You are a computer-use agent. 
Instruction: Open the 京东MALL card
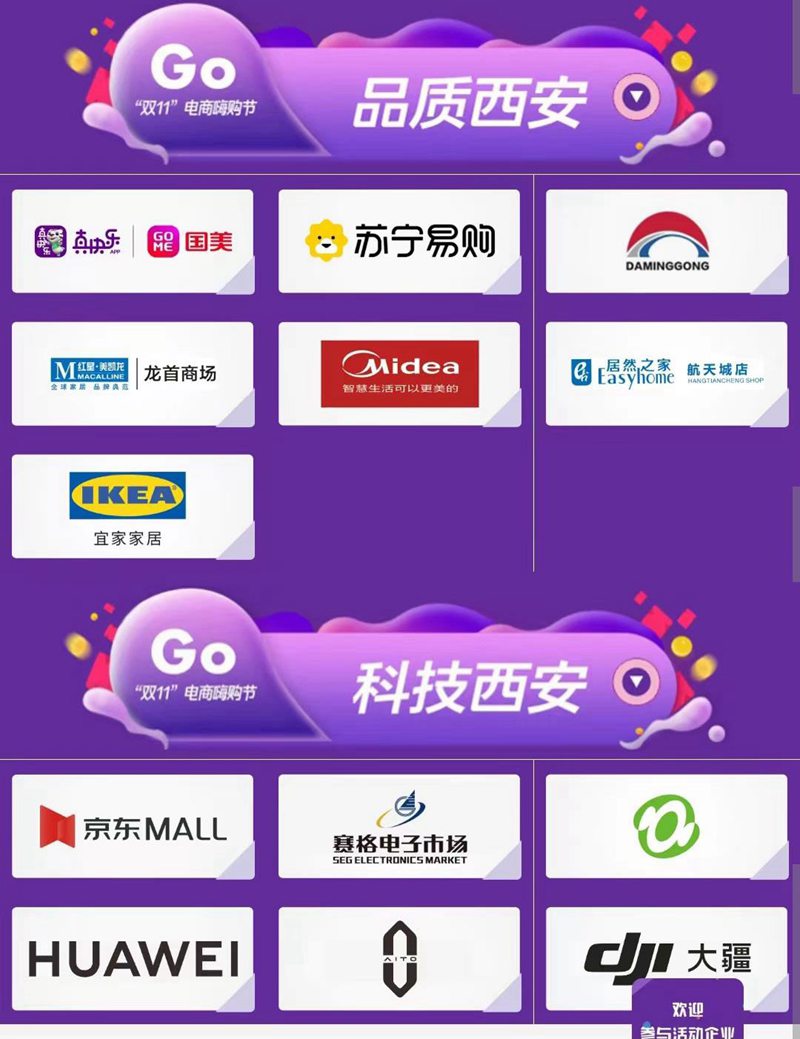pos(132,827)
